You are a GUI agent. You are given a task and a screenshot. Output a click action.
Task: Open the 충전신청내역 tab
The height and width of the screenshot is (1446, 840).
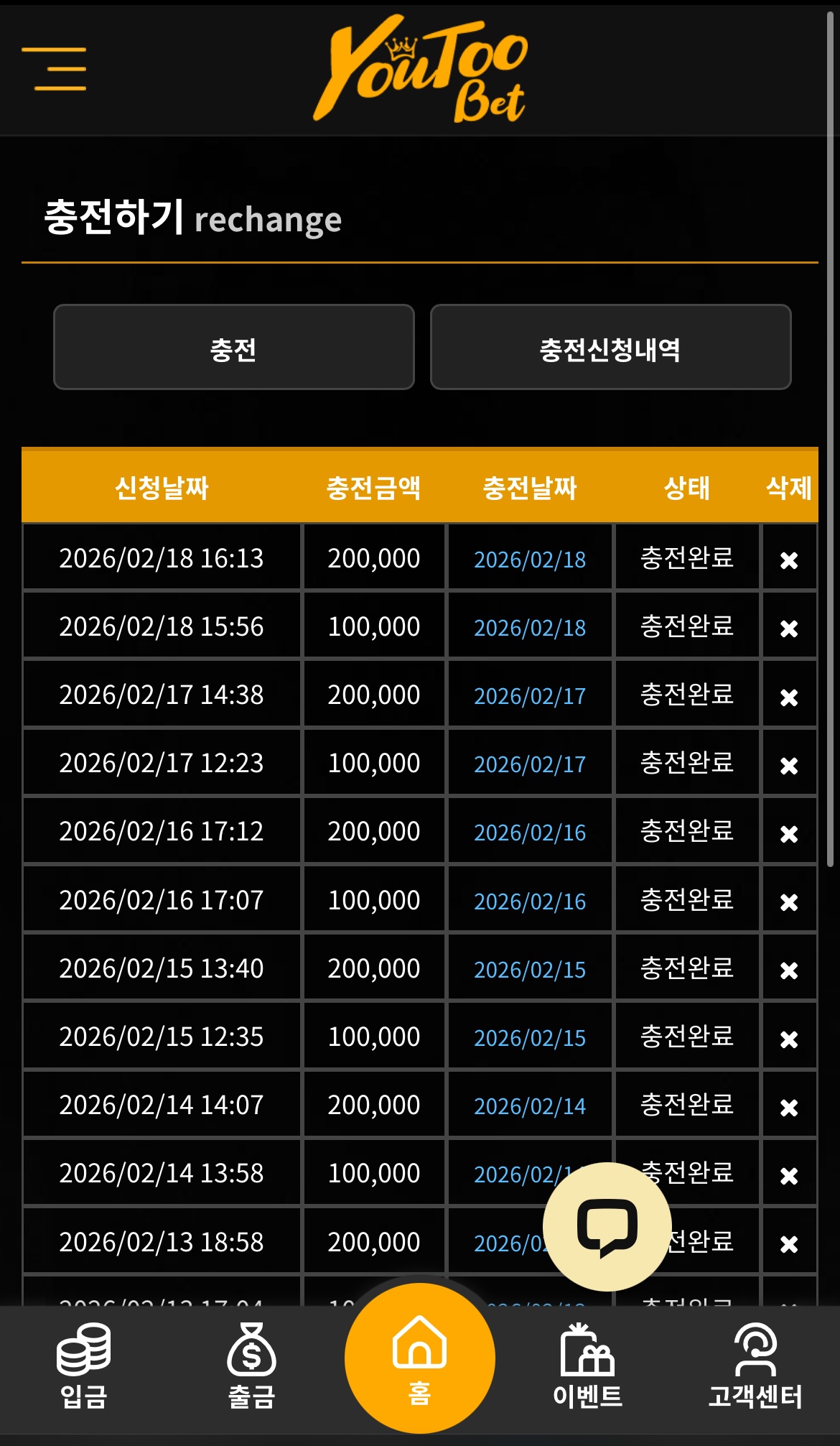(x=610, y=347)
